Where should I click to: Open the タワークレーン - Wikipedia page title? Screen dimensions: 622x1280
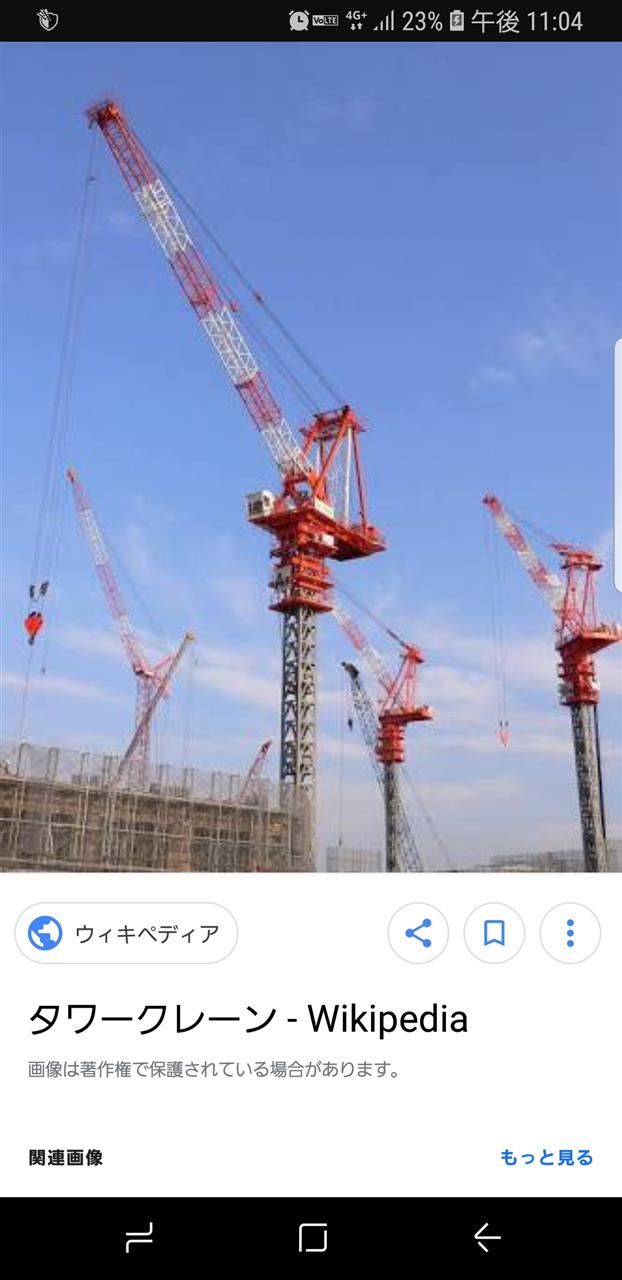pyautogui.click(x=248, y=1019)
